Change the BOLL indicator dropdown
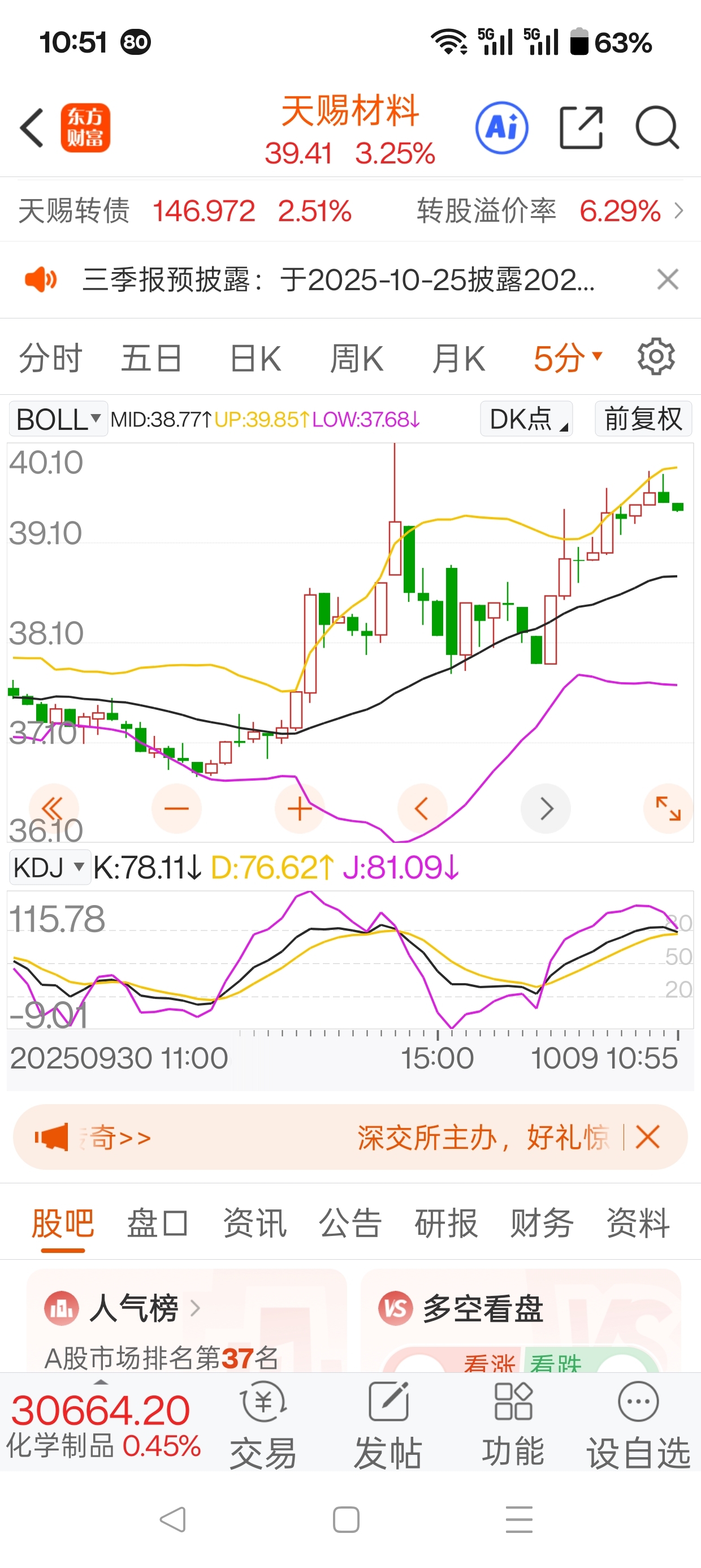This screenshot has height=1568, width=701. [x=58, y=419]
